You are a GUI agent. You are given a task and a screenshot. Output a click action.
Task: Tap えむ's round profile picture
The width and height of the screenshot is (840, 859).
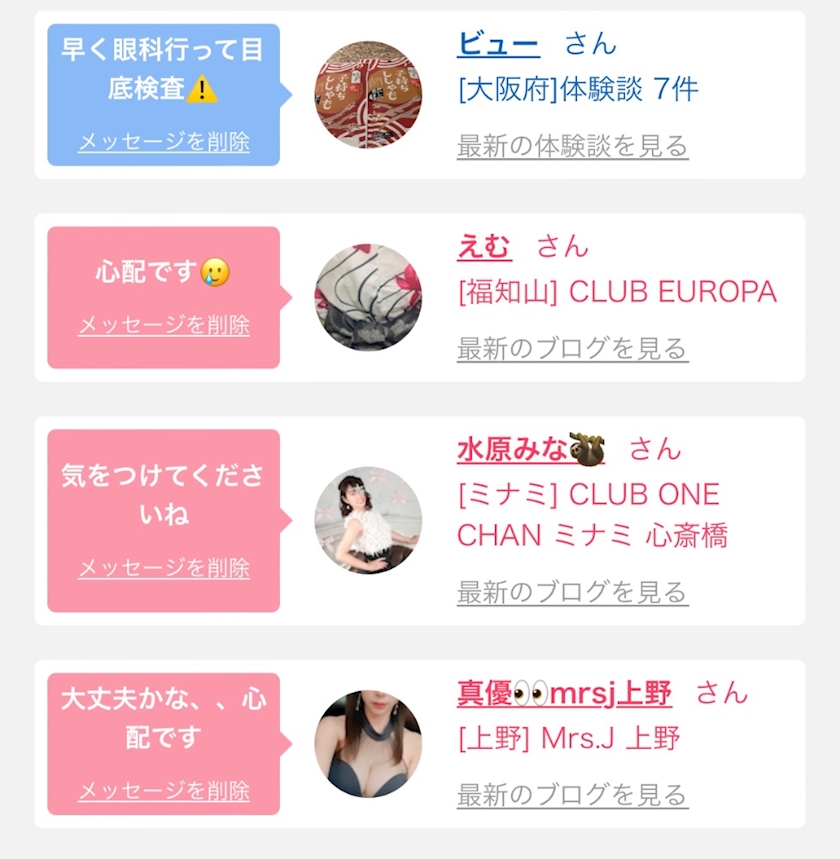coord(368,297)
